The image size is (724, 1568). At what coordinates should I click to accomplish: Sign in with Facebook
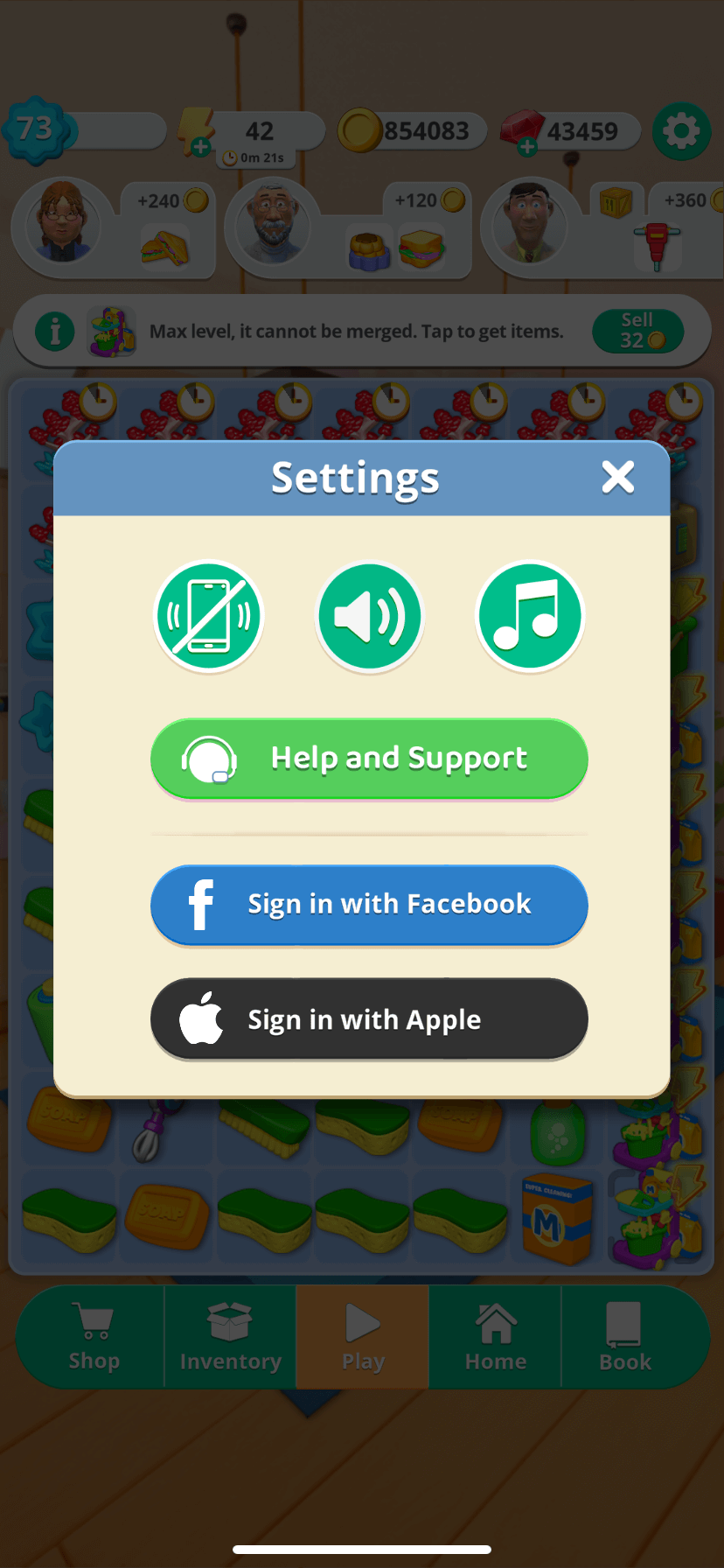point(369,904)
